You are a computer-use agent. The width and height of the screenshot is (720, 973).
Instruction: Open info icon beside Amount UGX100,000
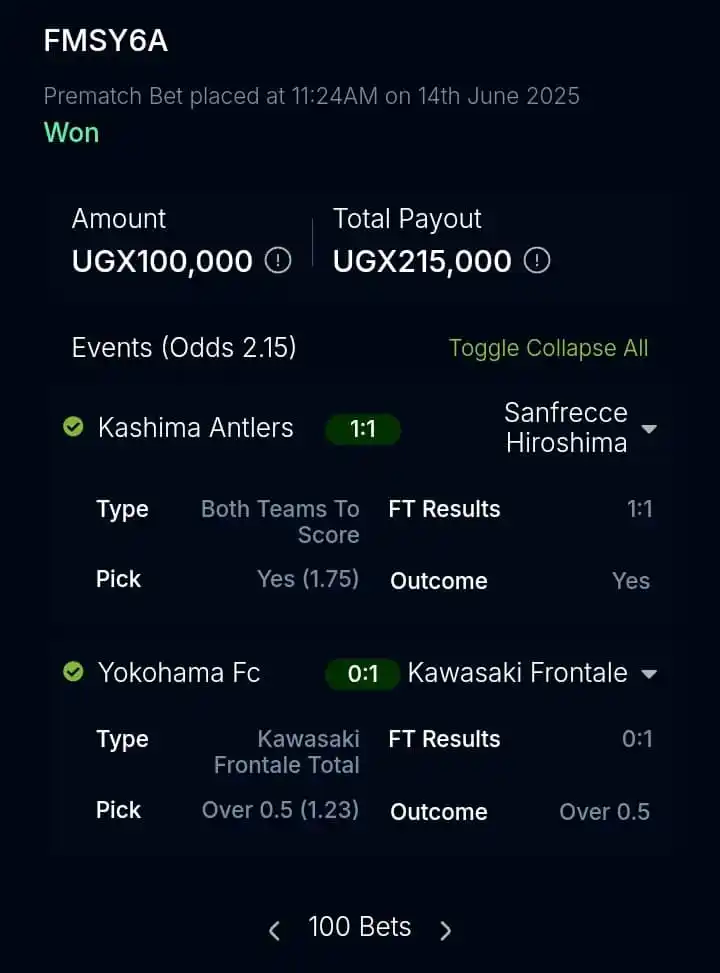[277, 261]
